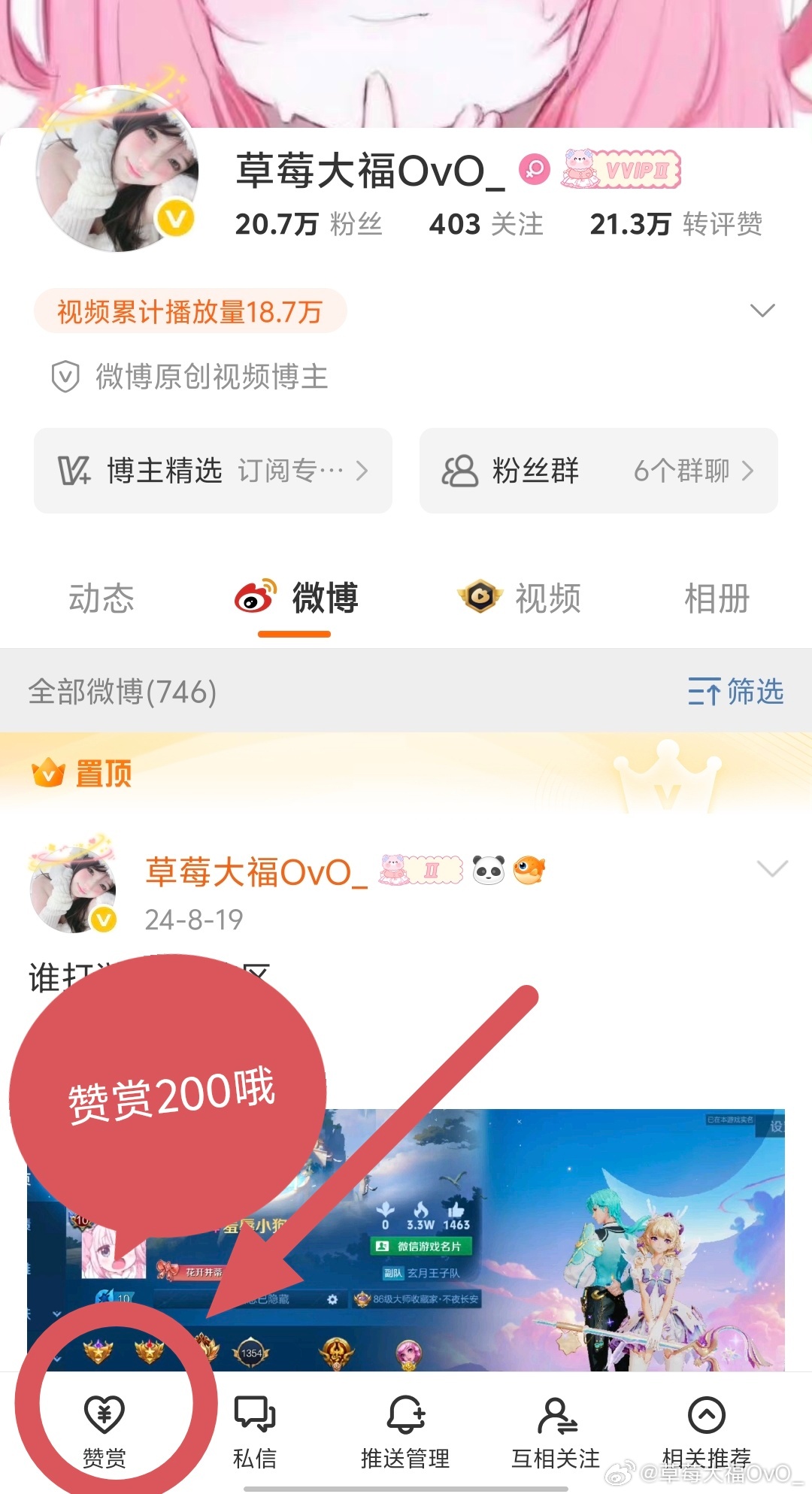Screen dimensions: 812x1494
Task: Expand the profile details chevron
Action: pyautogui.click(x=762, y=311)
